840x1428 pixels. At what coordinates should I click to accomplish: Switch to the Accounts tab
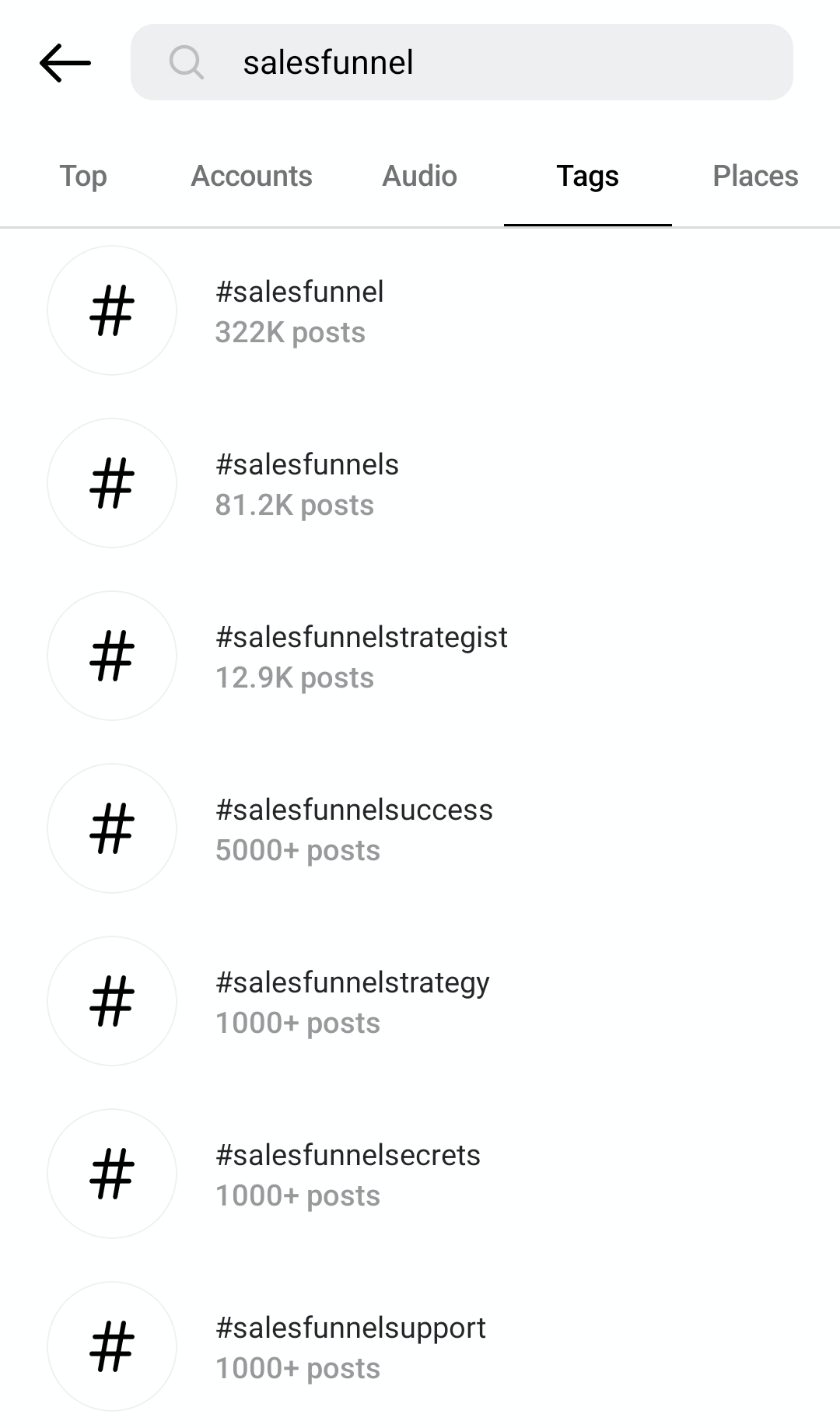tap(251, 176)
